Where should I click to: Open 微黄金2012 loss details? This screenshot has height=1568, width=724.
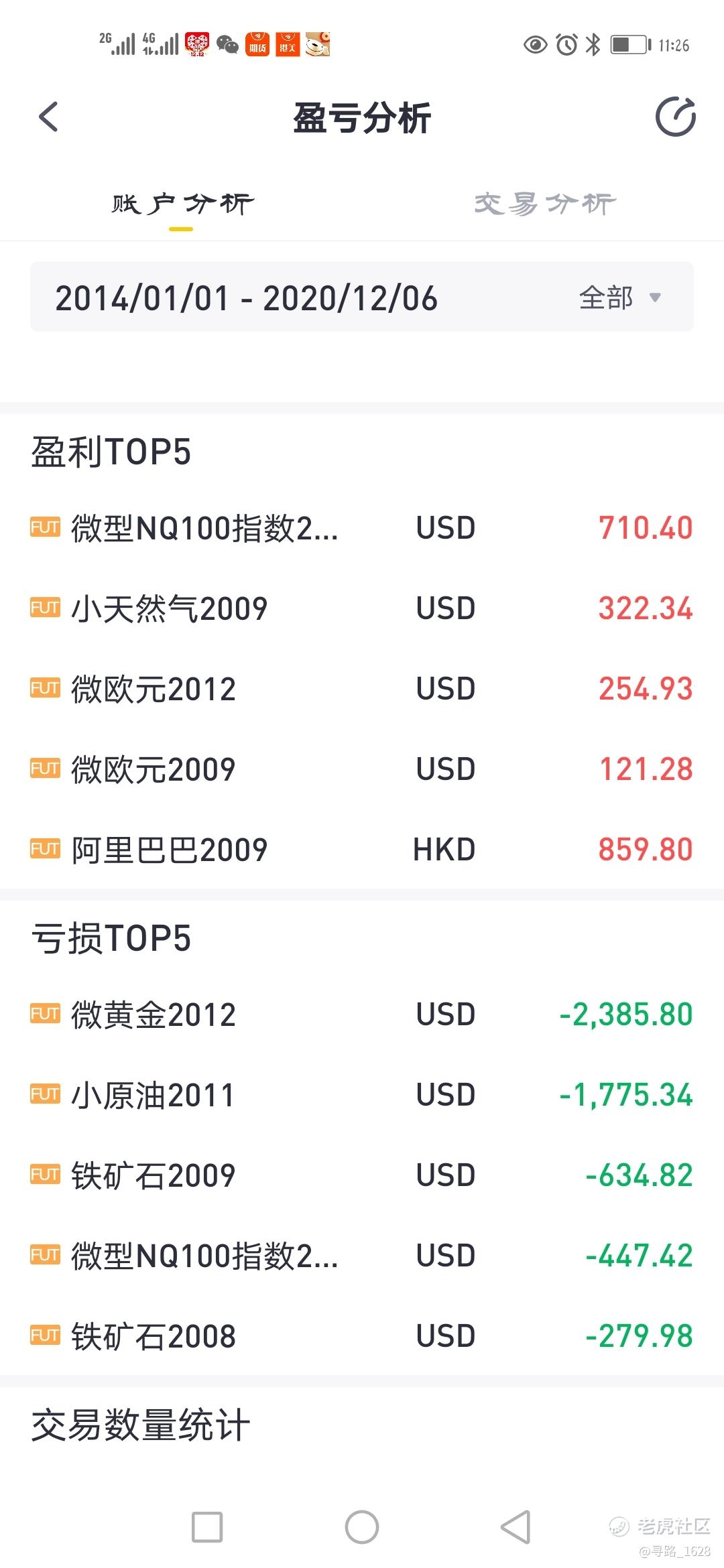tap(362, 1015)
